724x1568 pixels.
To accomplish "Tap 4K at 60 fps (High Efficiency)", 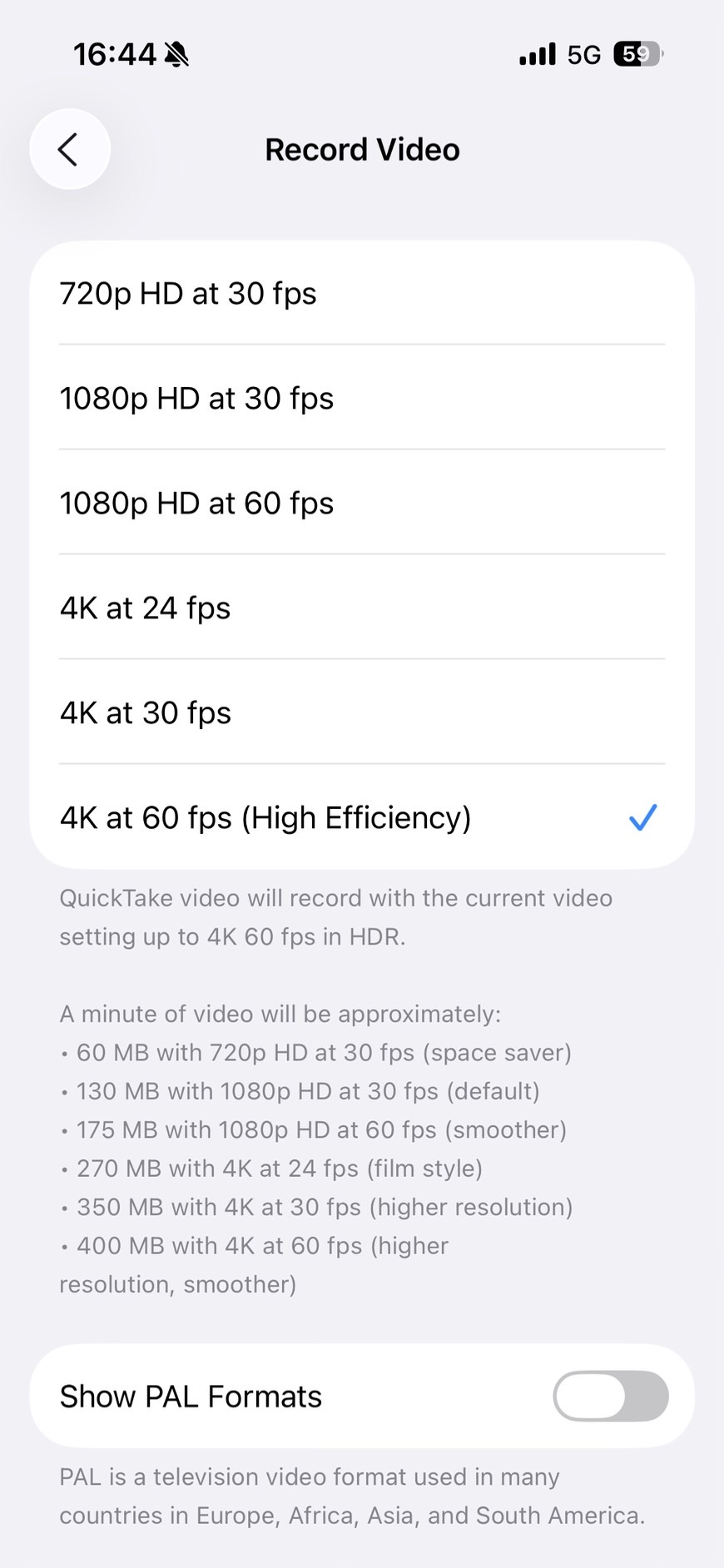I will point(362,818).
